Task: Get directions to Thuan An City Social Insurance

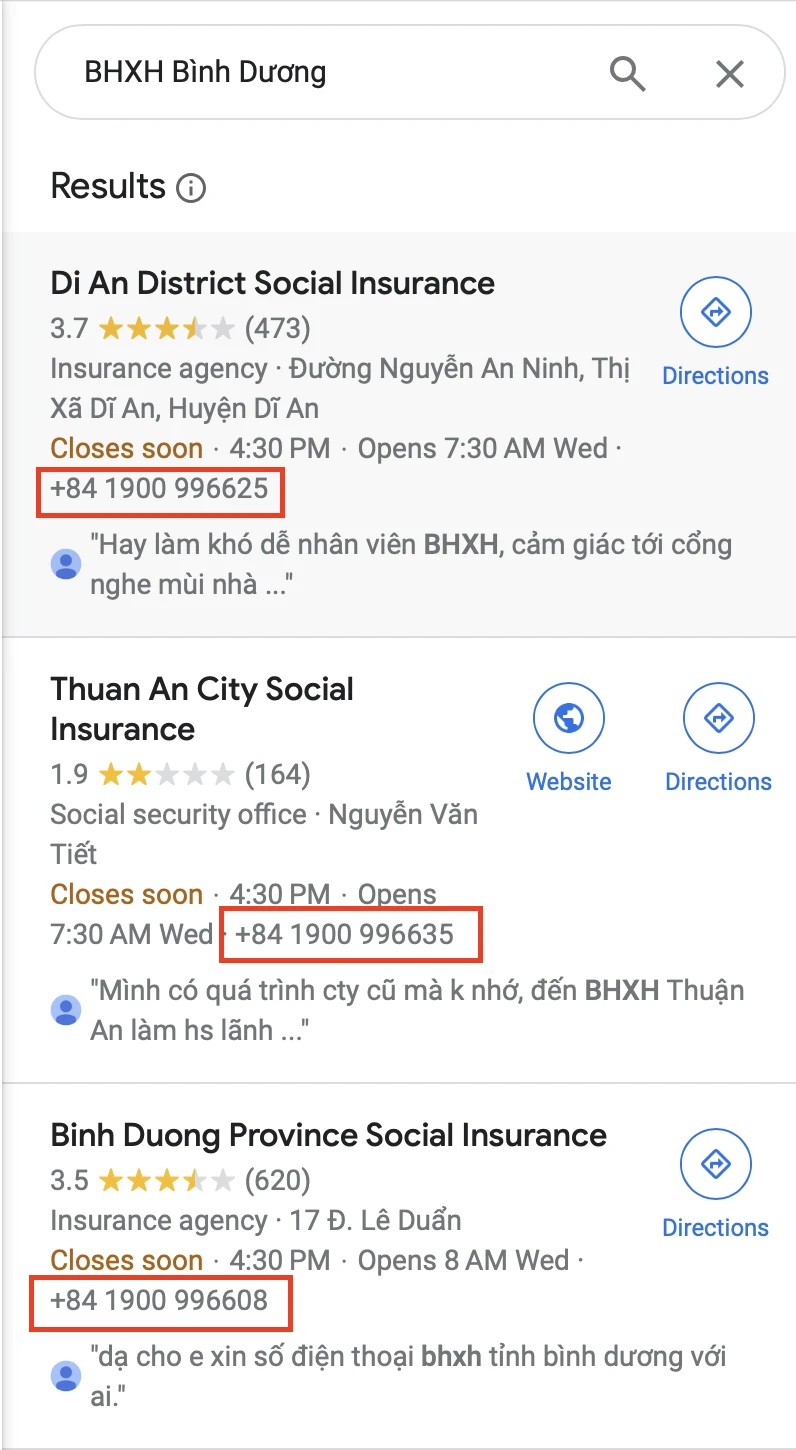Action: click(x=718, y=738)
